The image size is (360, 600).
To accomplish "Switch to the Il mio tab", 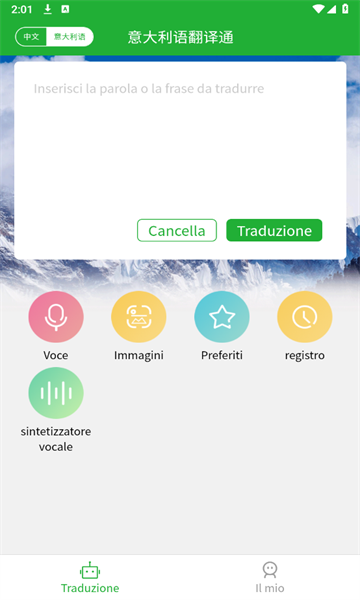I will pyautogui.click(x=270, y=577).
